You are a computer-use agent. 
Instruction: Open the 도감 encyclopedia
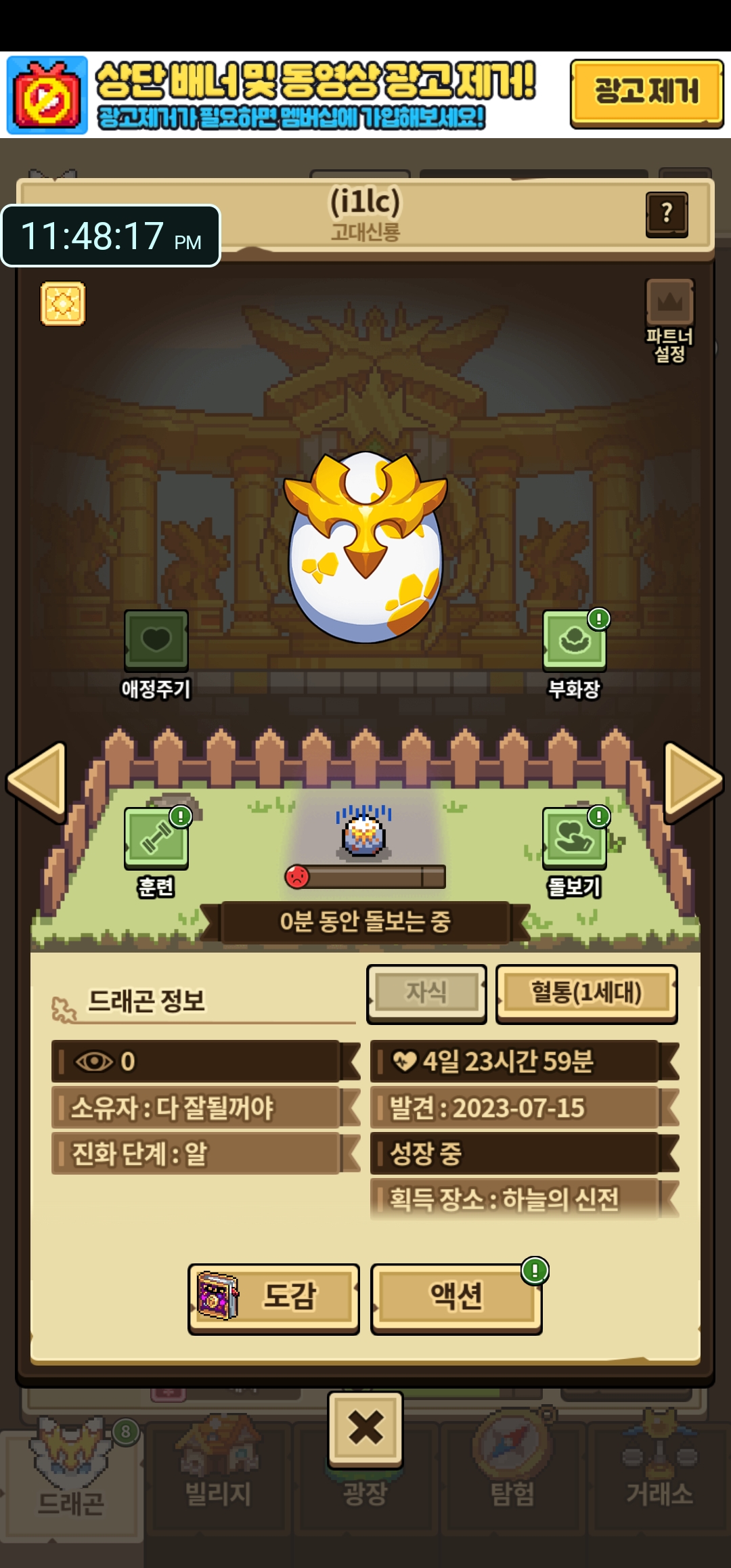[273, 1297]
